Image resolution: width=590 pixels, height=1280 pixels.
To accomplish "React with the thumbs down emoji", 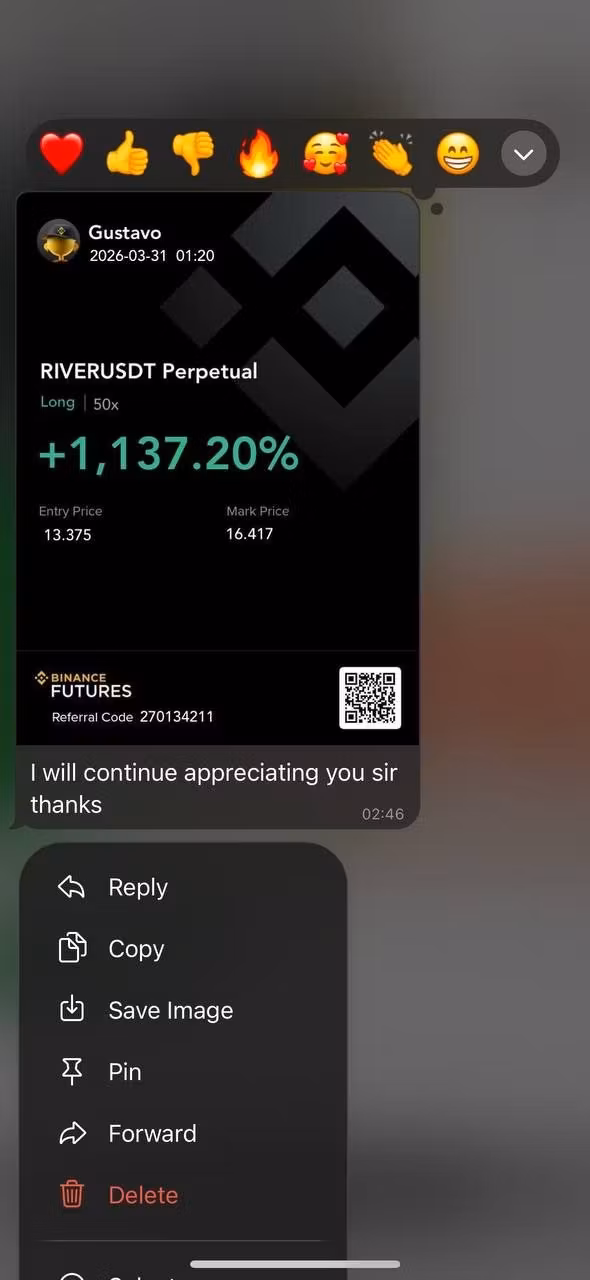I will pyautogui.click(x=193, y=154).
